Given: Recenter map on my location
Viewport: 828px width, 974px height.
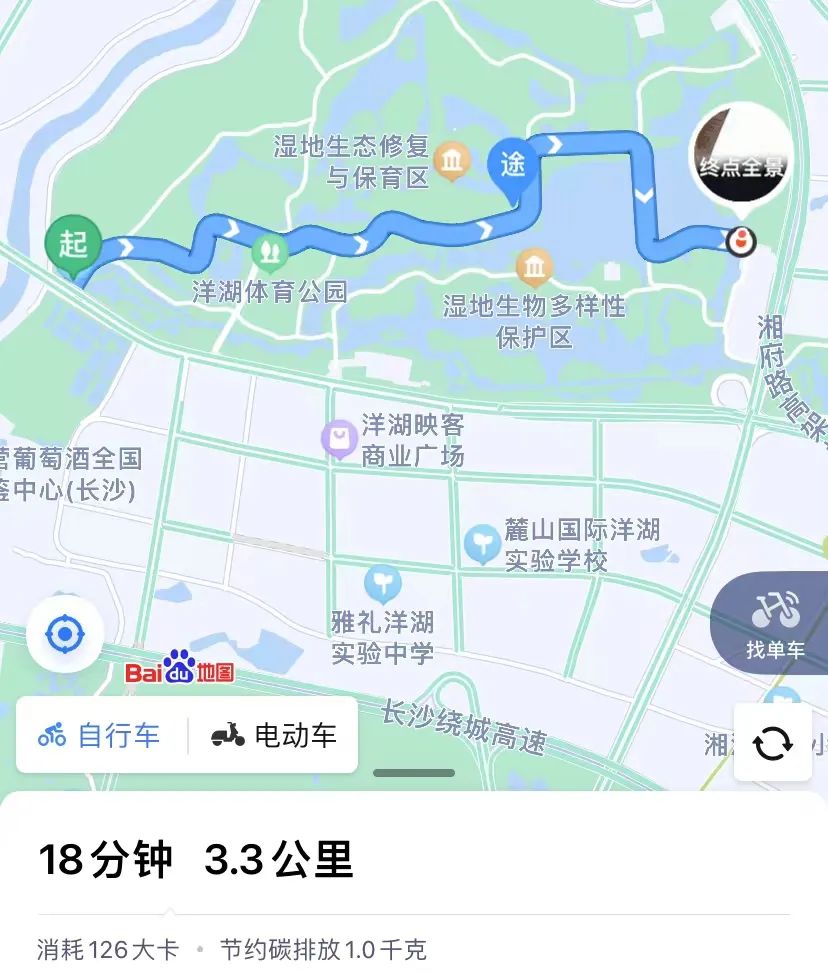Looking at the screenshot, I should [x=65, y=634].
